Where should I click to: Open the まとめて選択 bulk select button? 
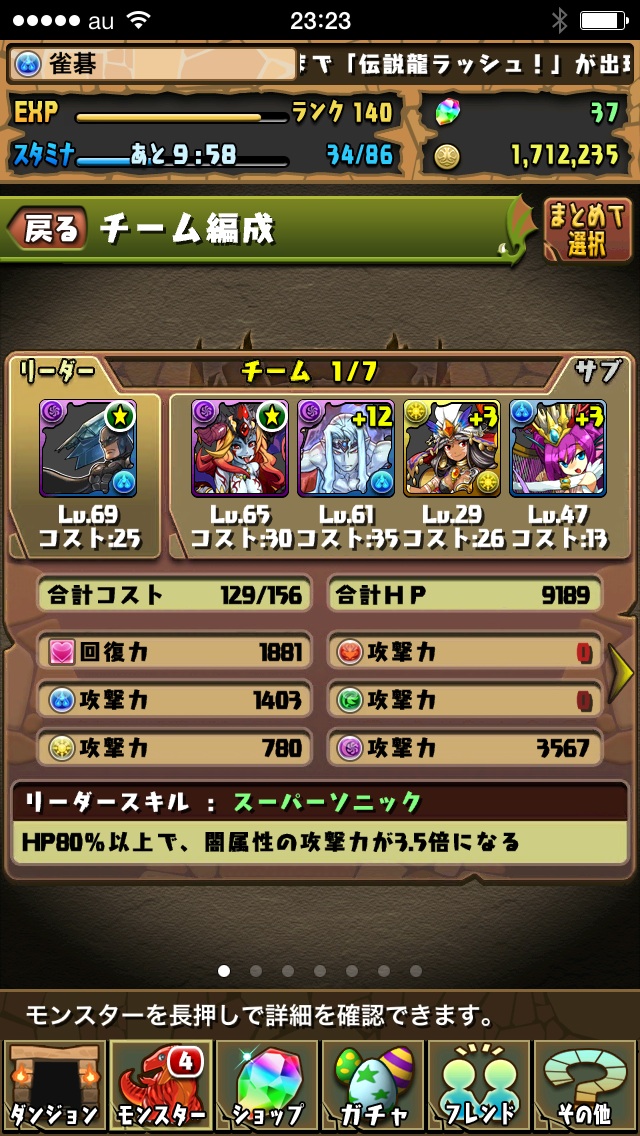click(588, 230)
